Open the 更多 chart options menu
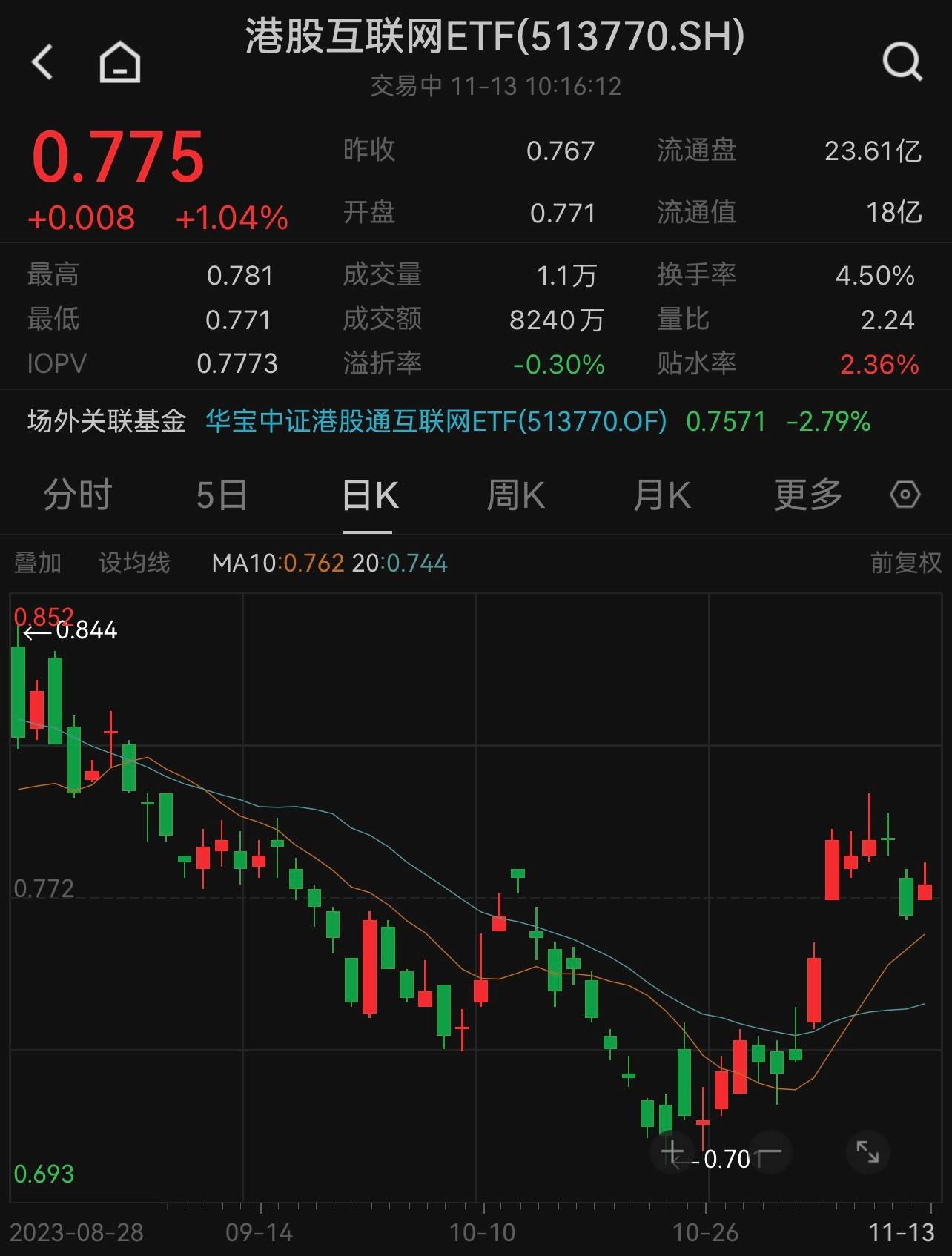Viewport: 952px width, 1256px height. click(x=807, y=494)
